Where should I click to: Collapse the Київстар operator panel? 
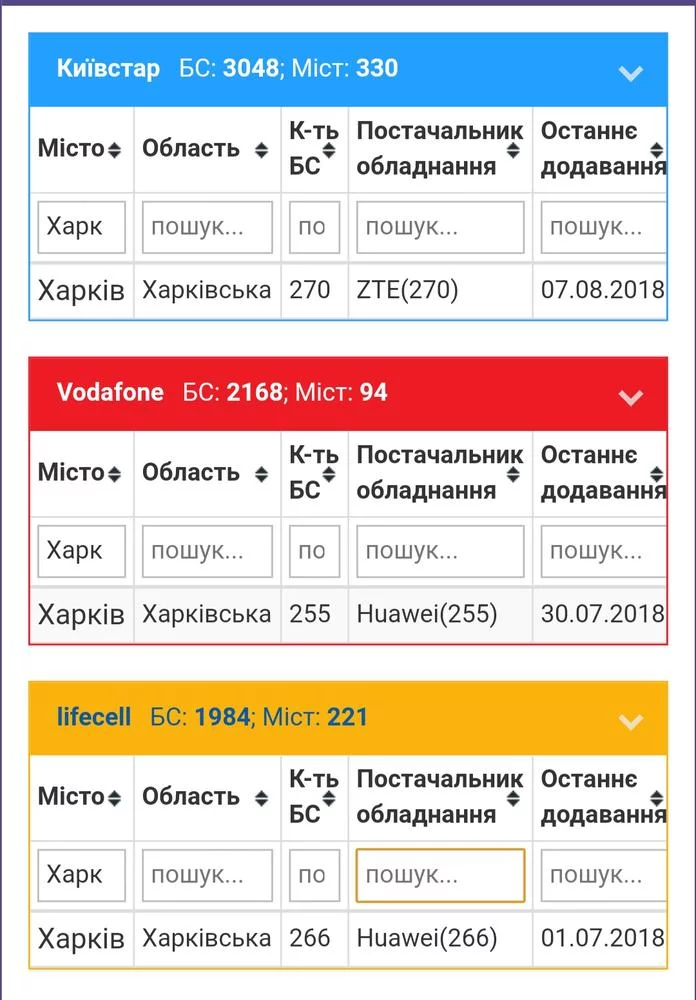coord(629,72)
